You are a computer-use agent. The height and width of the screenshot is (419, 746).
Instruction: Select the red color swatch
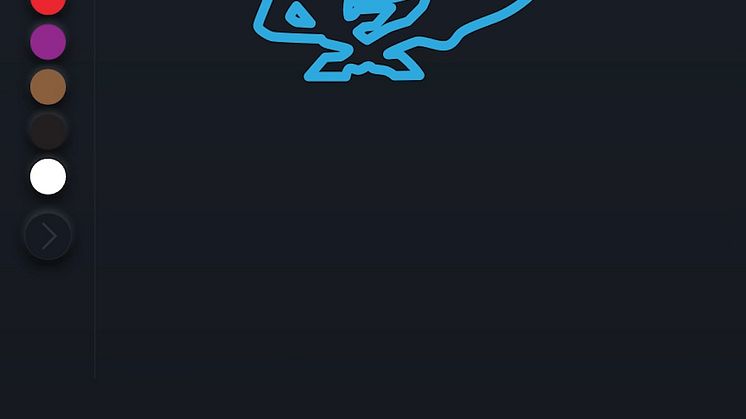[x=48, y=4]
